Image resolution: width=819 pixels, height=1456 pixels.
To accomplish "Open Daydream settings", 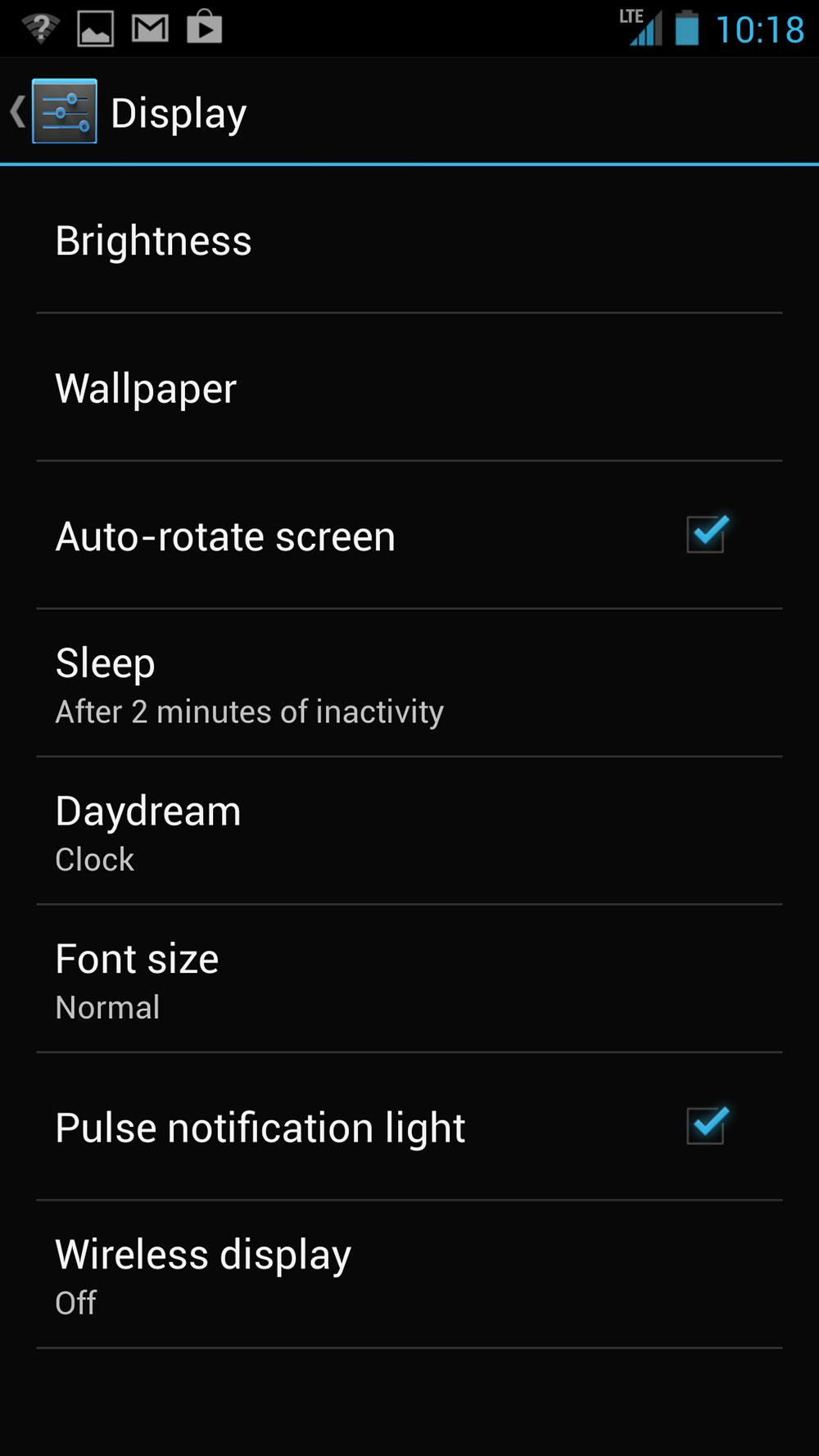I will pos(148,832).
